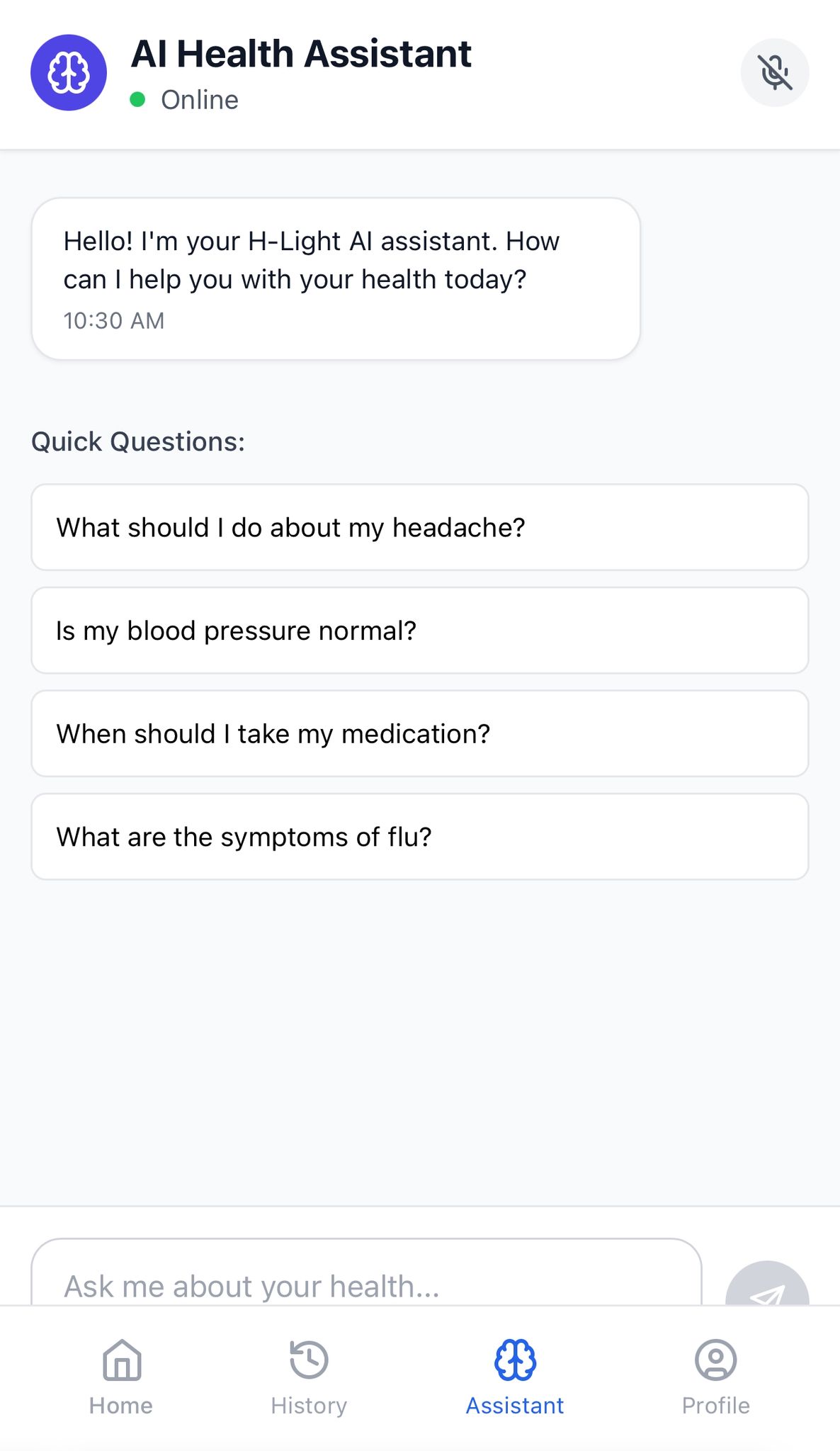Go to the Home tab
Image resolution: width=840 pixels, height=1451 pixels.
pos(121,1378)
